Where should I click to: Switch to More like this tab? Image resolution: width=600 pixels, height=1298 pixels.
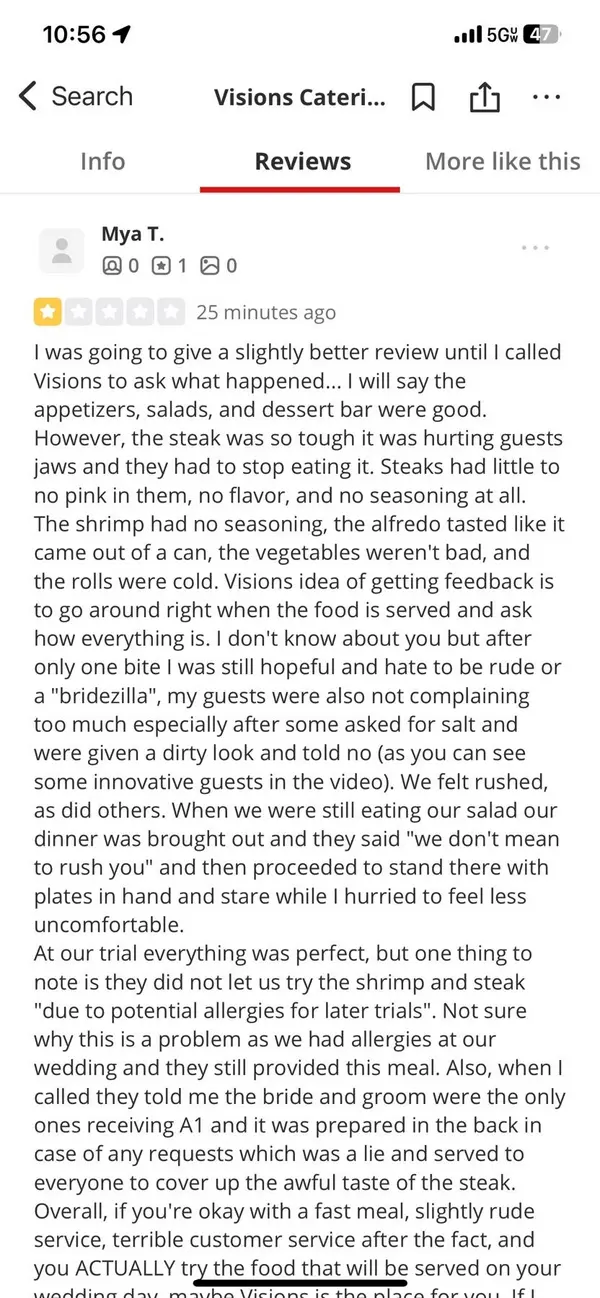click(503, 162)
